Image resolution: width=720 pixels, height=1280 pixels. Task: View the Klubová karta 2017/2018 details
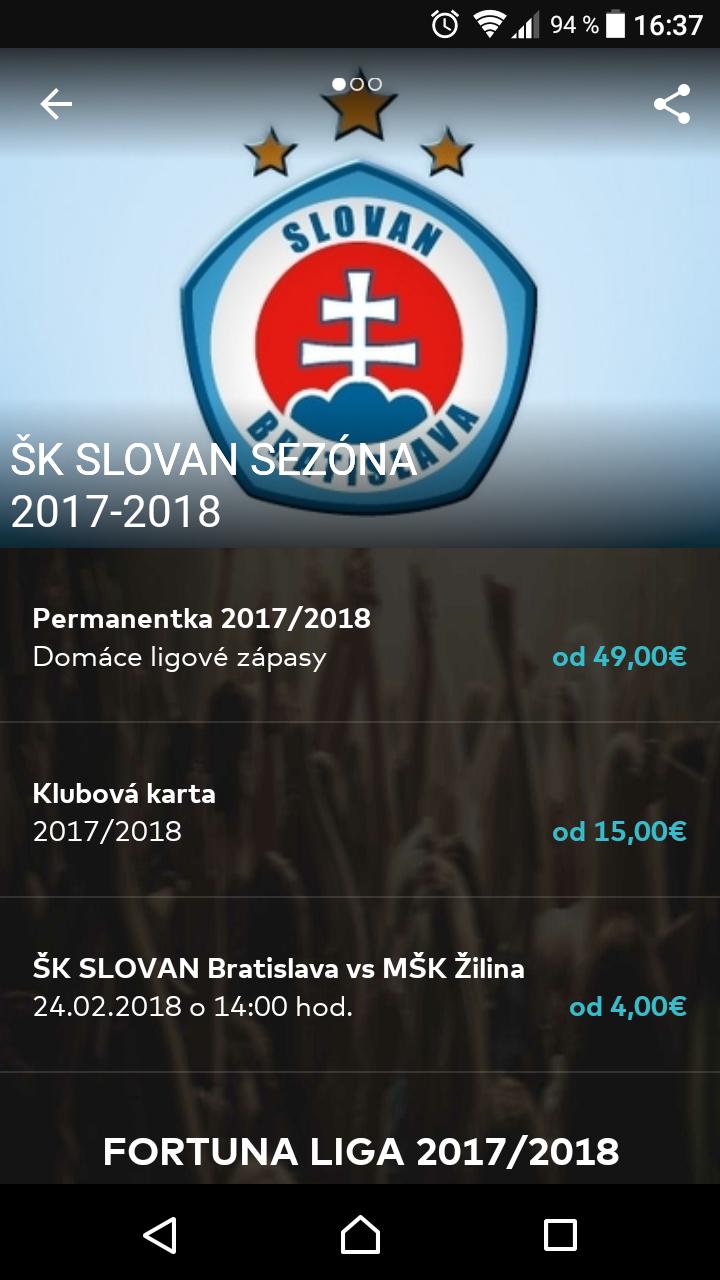360,810
